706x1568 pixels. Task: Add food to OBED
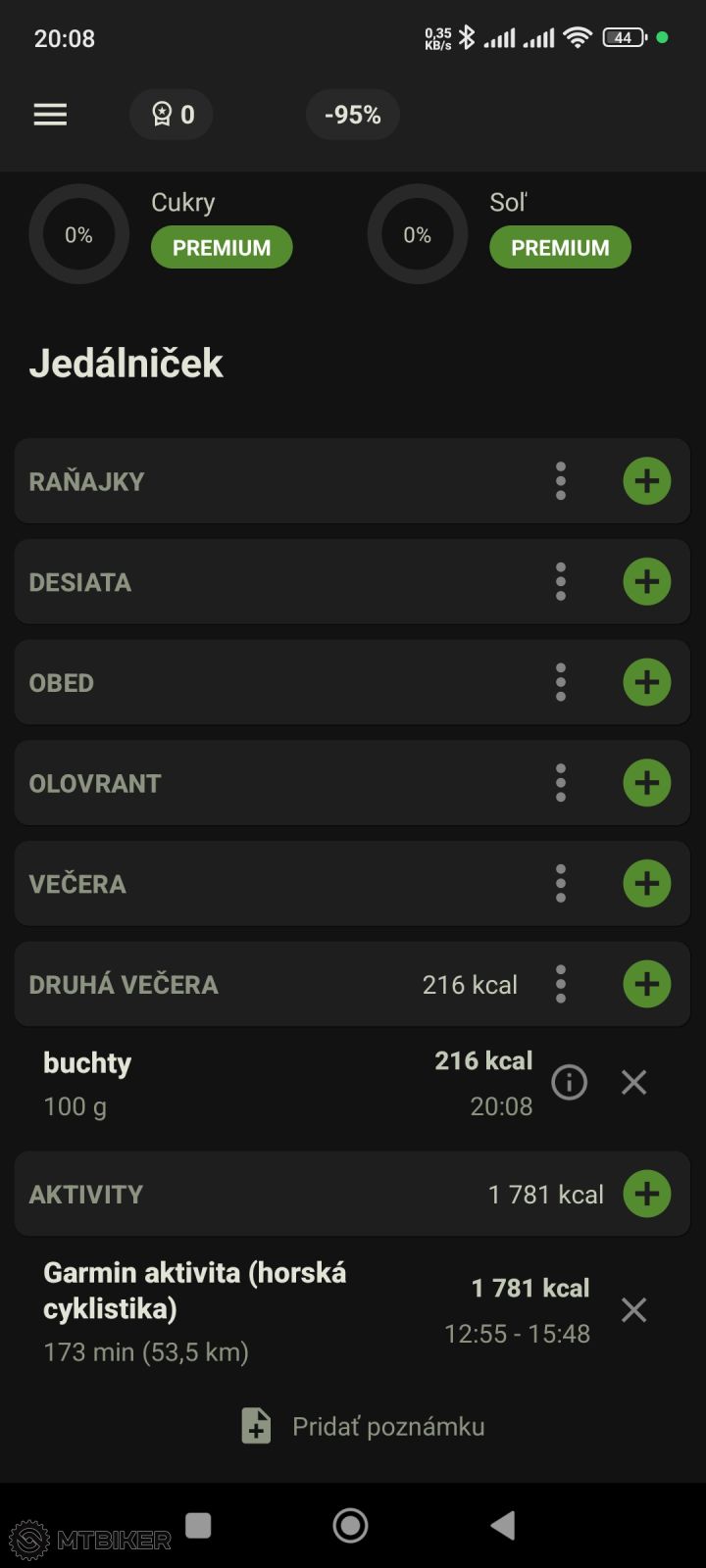647,683
